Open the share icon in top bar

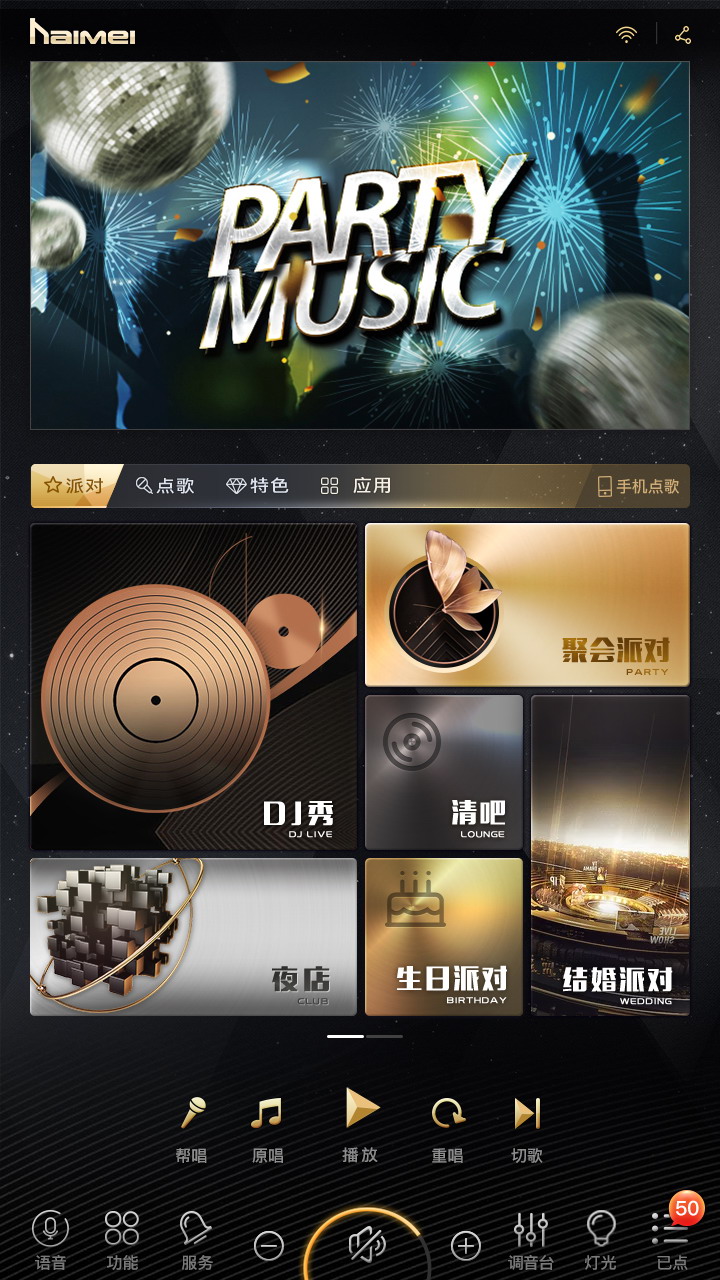pyautogui.click(x=683, y=35)
